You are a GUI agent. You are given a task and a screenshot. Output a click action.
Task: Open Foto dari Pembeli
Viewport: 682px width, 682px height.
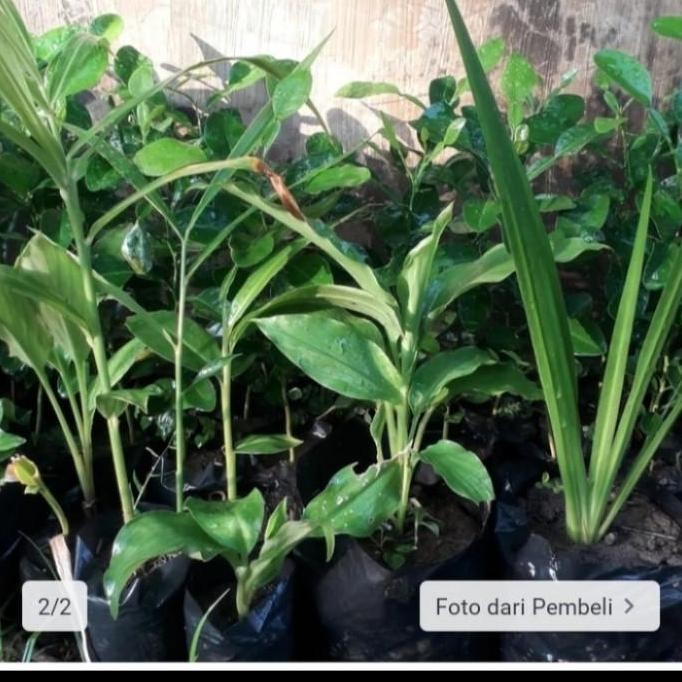coord(539,606)
